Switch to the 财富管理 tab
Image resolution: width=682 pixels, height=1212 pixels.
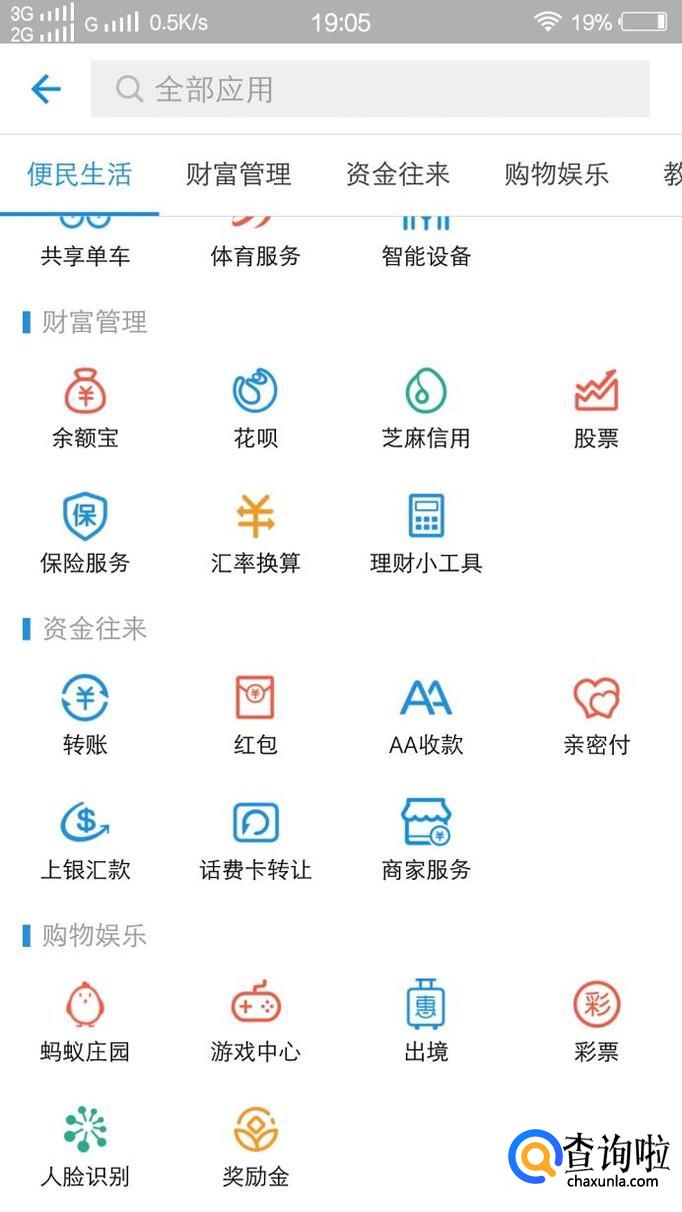tap(238, 174)
